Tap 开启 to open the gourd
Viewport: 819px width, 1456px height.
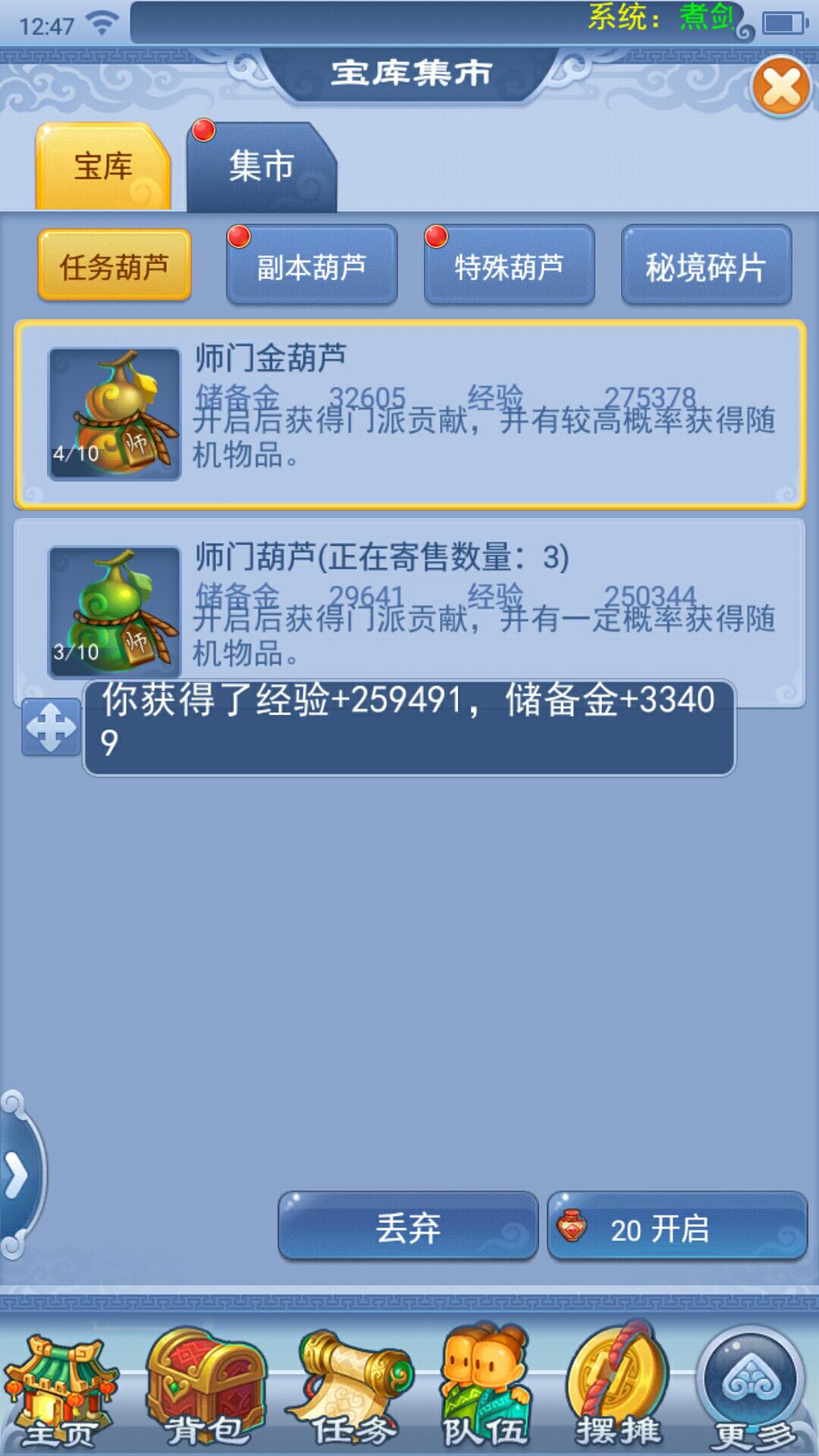676,1226
